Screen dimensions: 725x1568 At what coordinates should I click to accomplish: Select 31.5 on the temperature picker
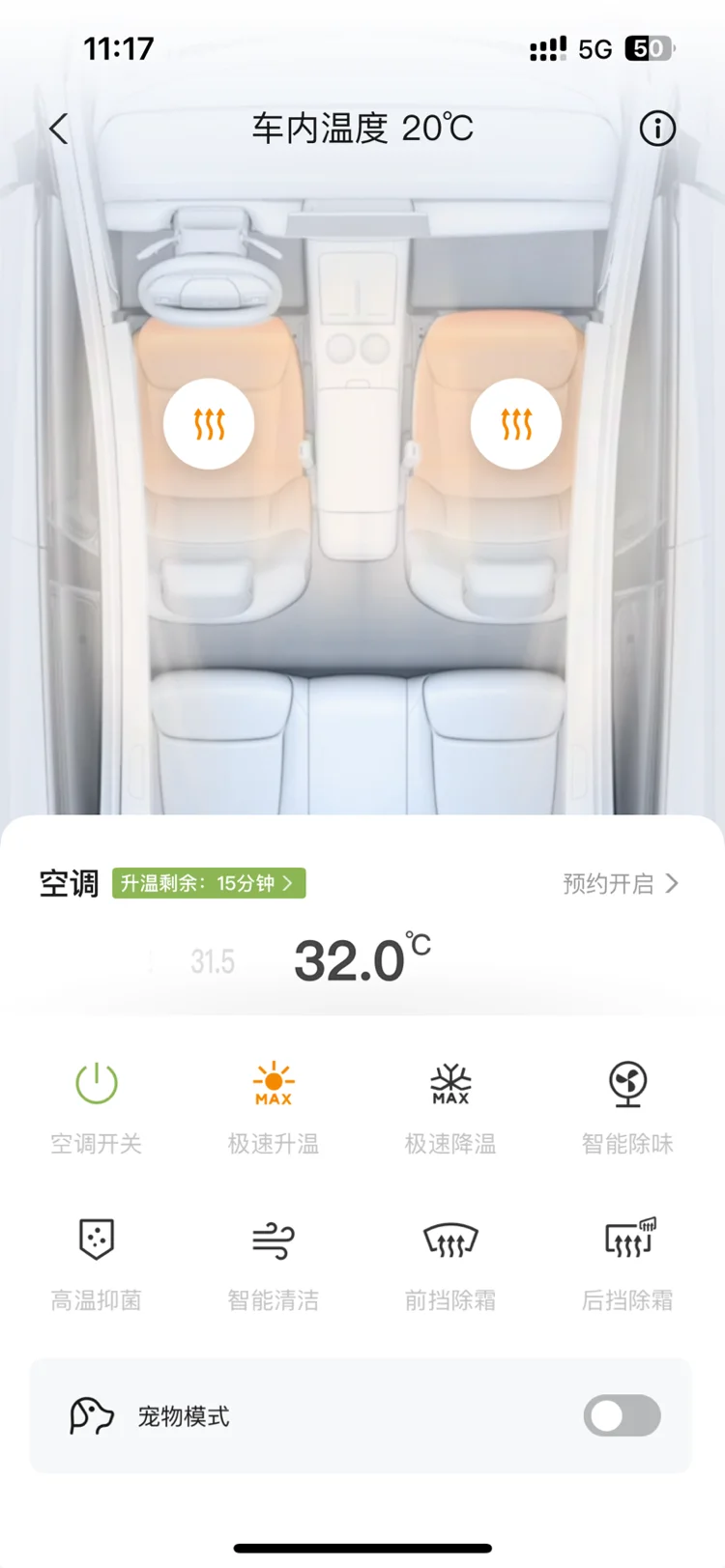[213, 961]
